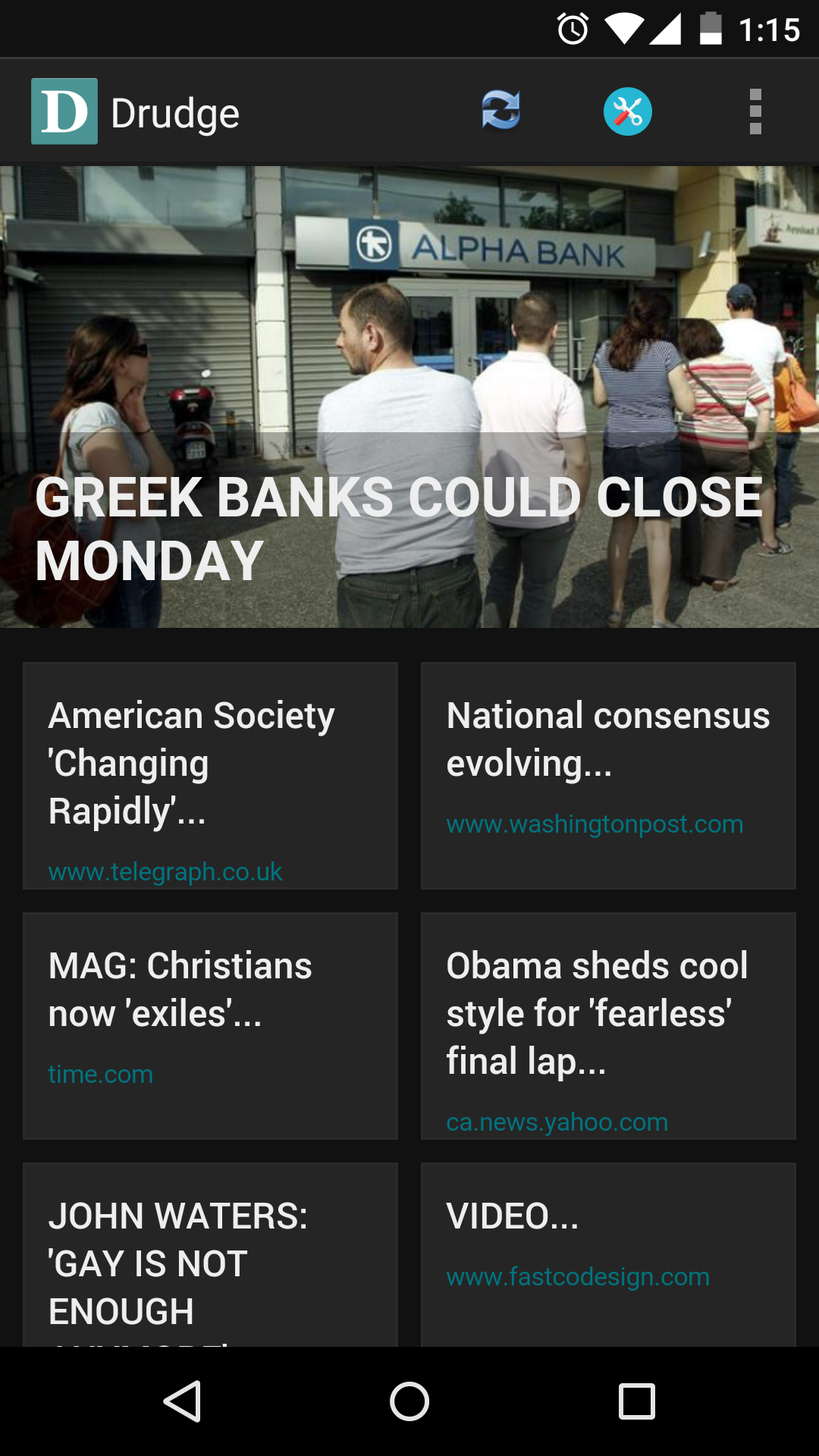Open the www.washingtonpost.com link
Viewport: 819px width, 1456px height.
(x=595, y=824)
